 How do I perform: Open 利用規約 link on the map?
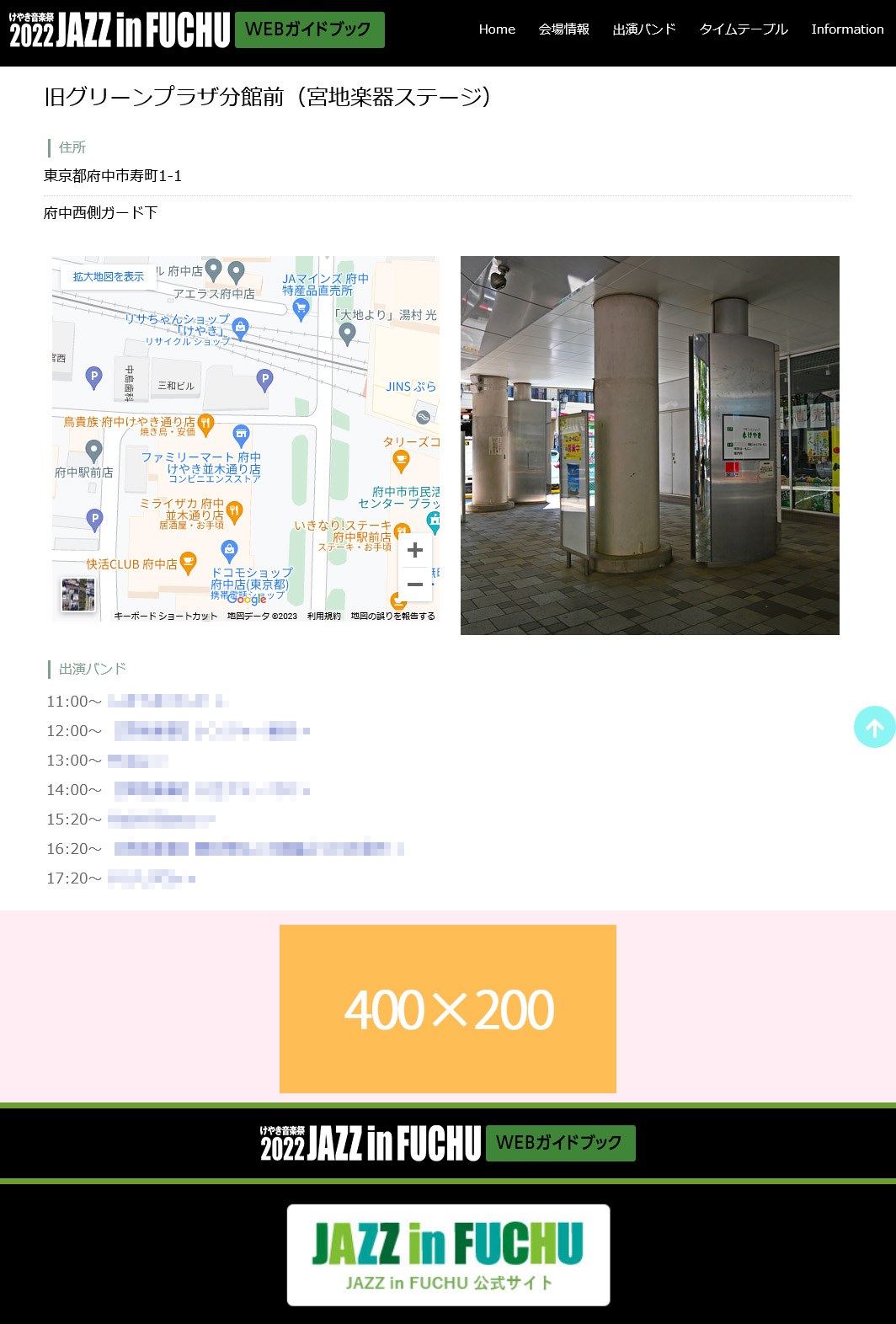324,617
